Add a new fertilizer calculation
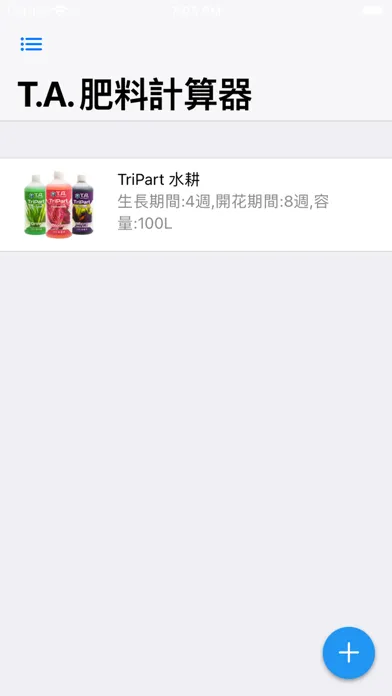This screenshot has width=392, height=696. click(348, 652)
